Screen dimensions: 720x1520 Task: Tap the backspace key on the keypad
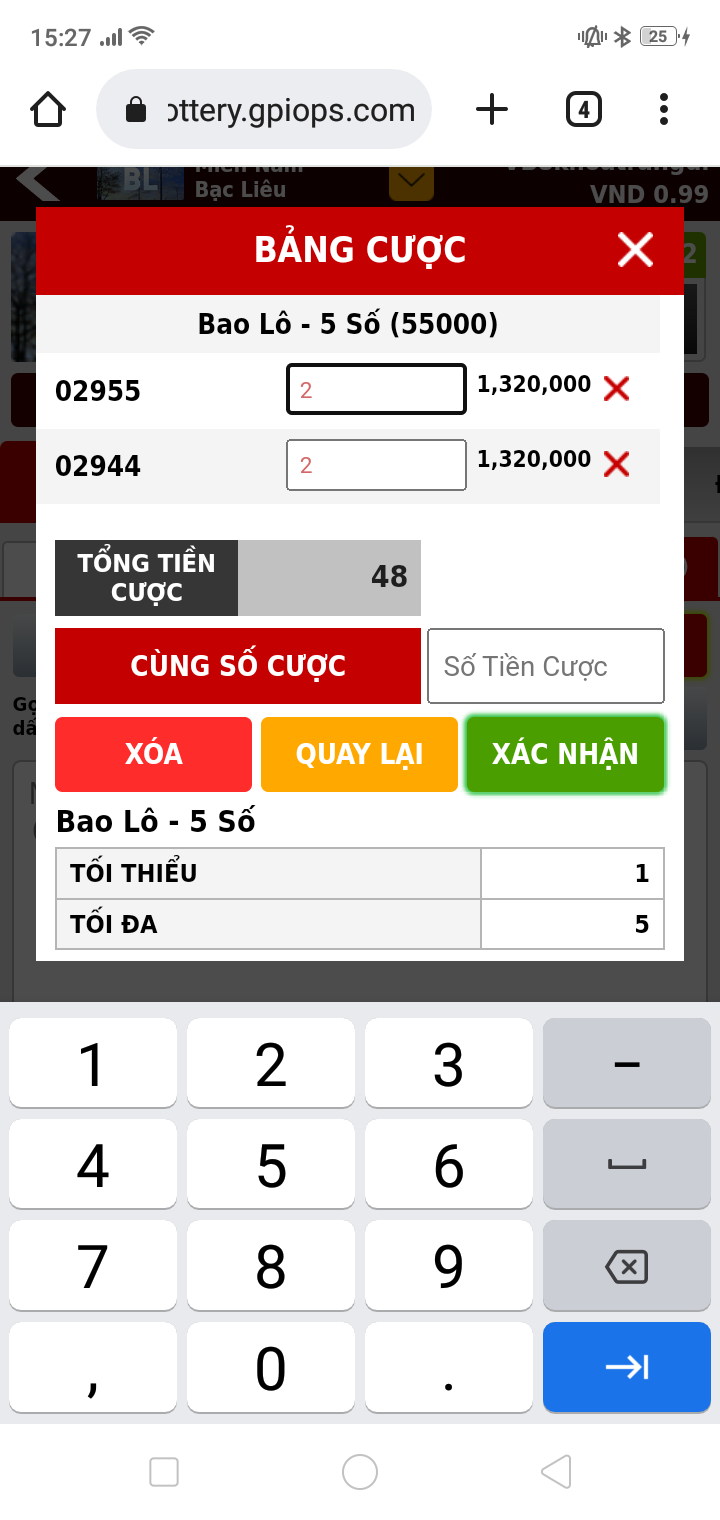(627, 1267)
